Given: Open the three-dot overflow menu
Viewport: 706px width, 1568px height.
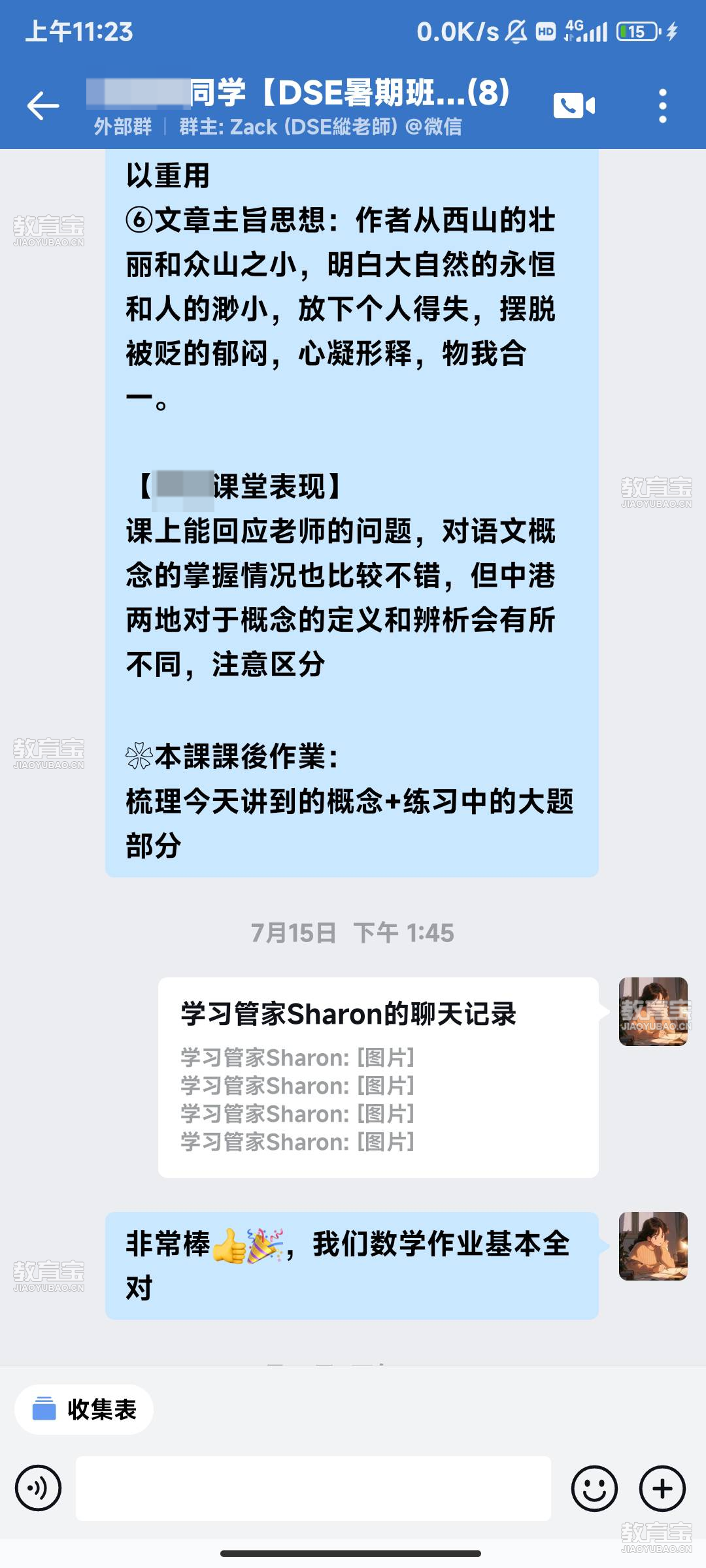Looking at the screenshot, I should pos(662,106).
